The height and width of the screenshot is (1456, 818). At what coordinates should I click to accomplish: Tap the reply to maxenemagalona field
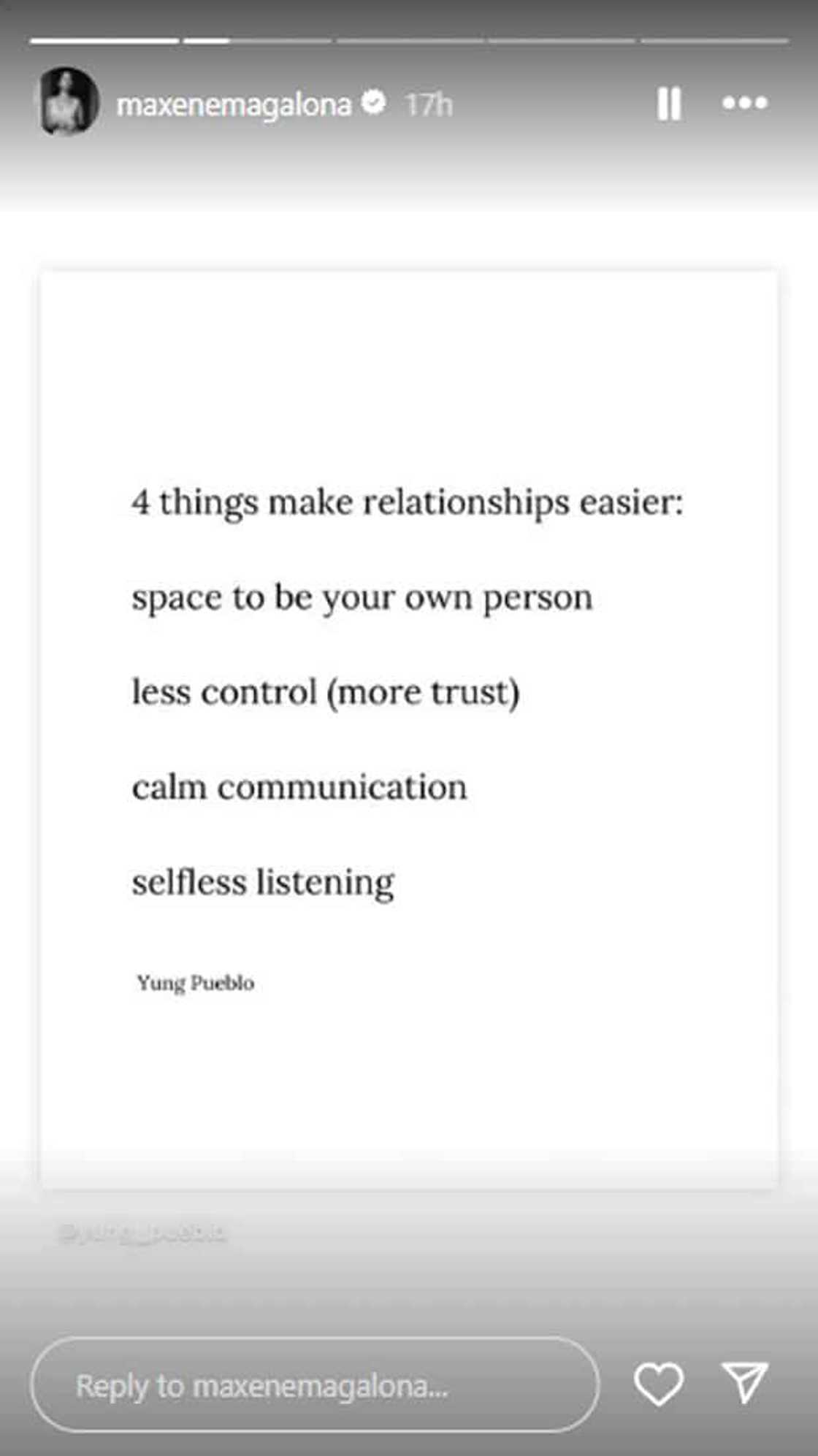coord(314,1385)
